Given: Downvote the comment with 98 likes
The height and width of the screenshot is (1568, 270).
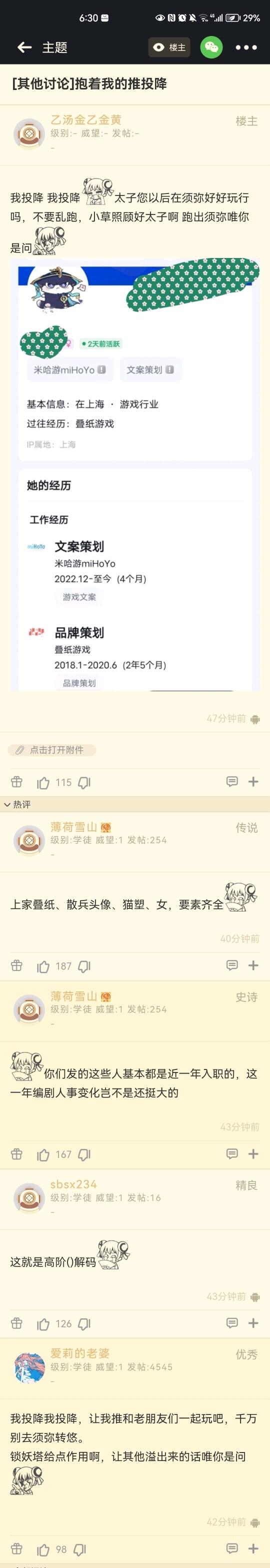Looking at the screenshot, I should click(x=79, y=1549).
